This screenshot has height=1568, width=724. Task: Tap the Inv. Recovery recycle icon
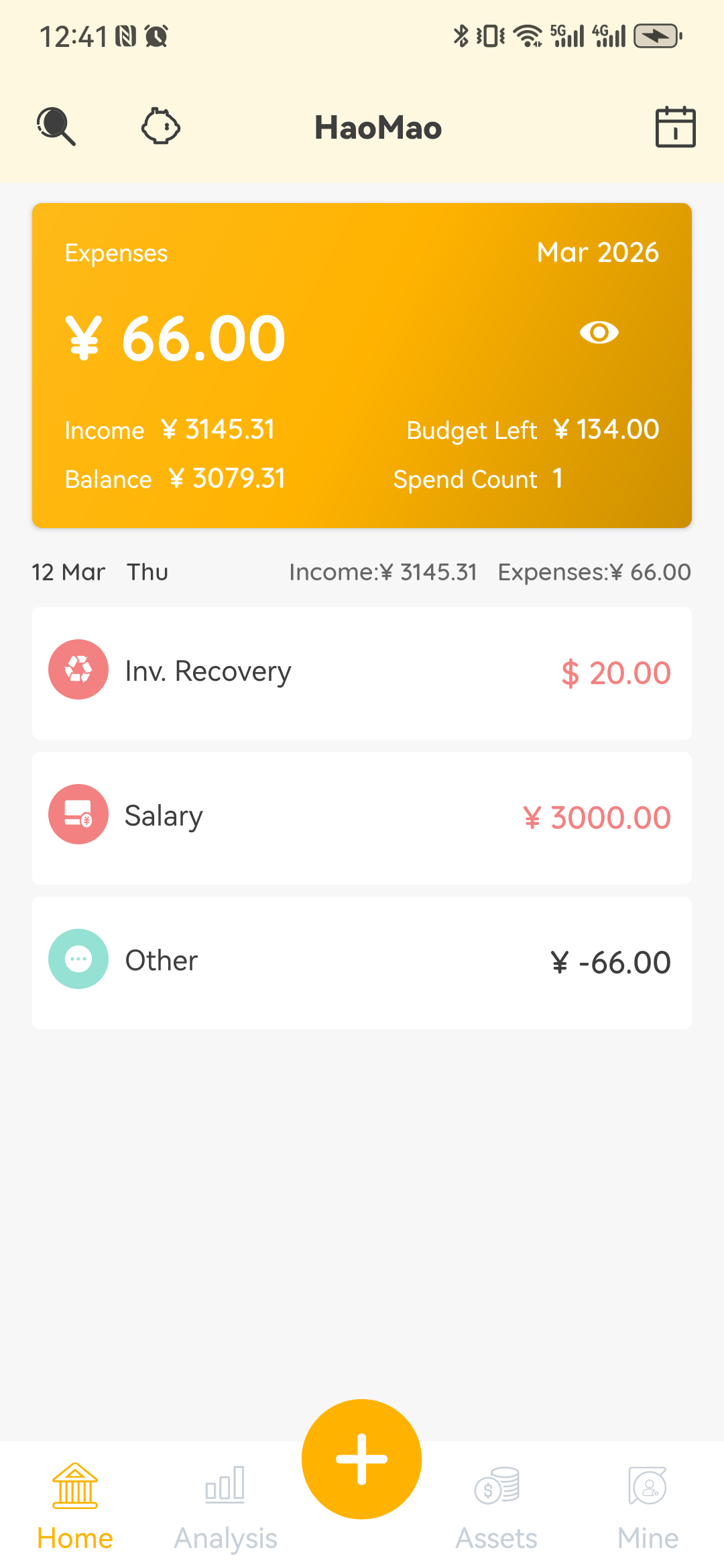(78, 669)
